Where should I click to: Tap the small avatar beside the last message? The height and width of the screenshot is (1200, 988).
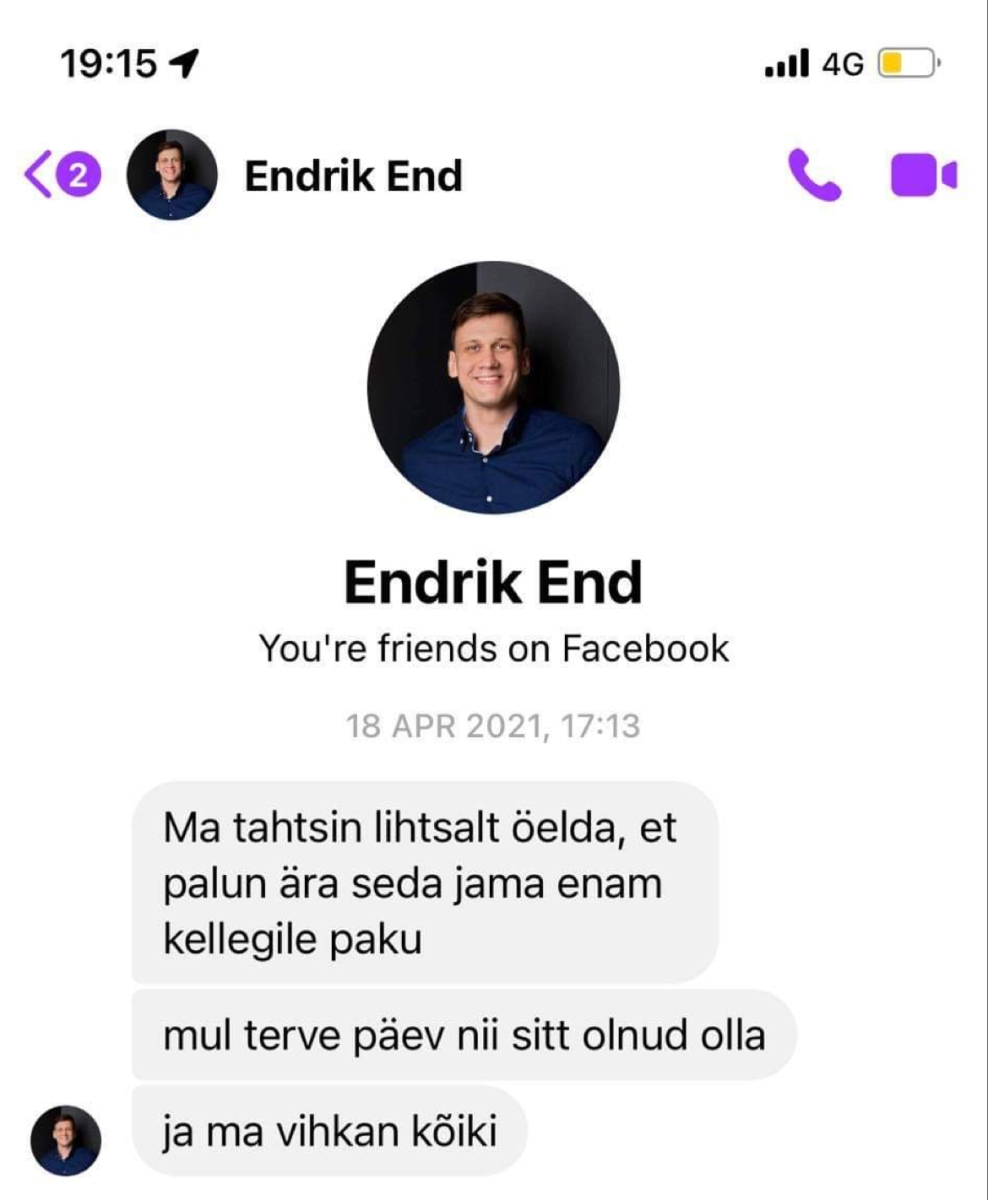coord(66,1140)
